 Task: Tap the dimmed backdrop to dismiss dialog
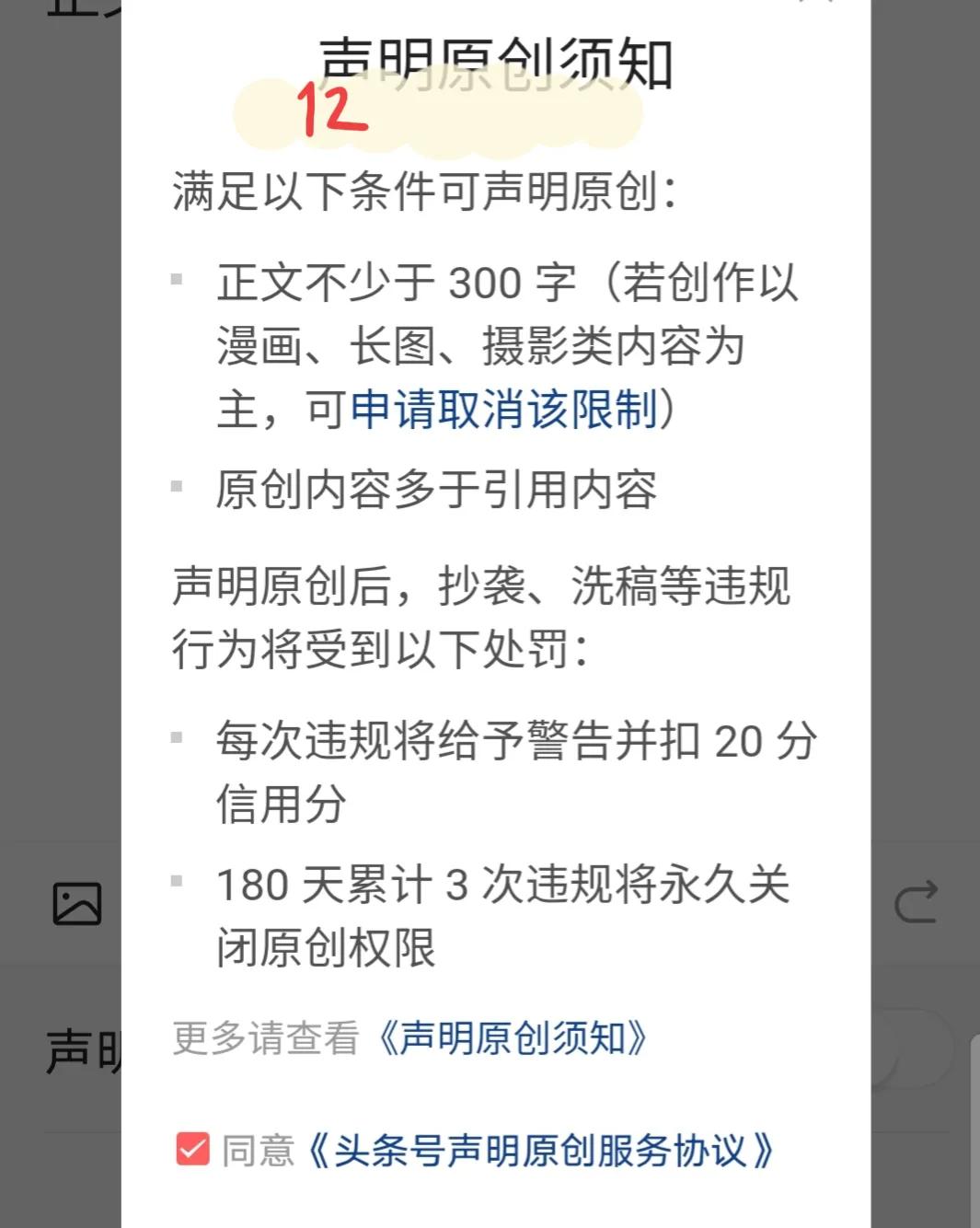59,552
